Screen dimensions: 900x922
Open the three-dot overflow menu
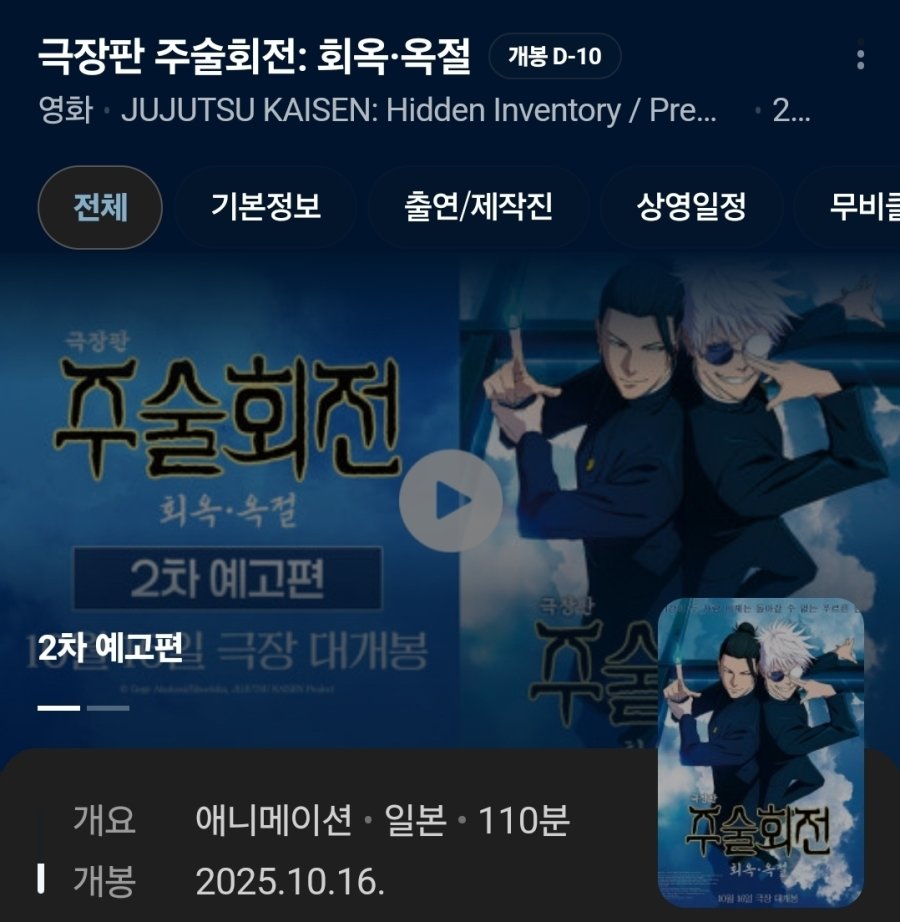coord(860,57)
